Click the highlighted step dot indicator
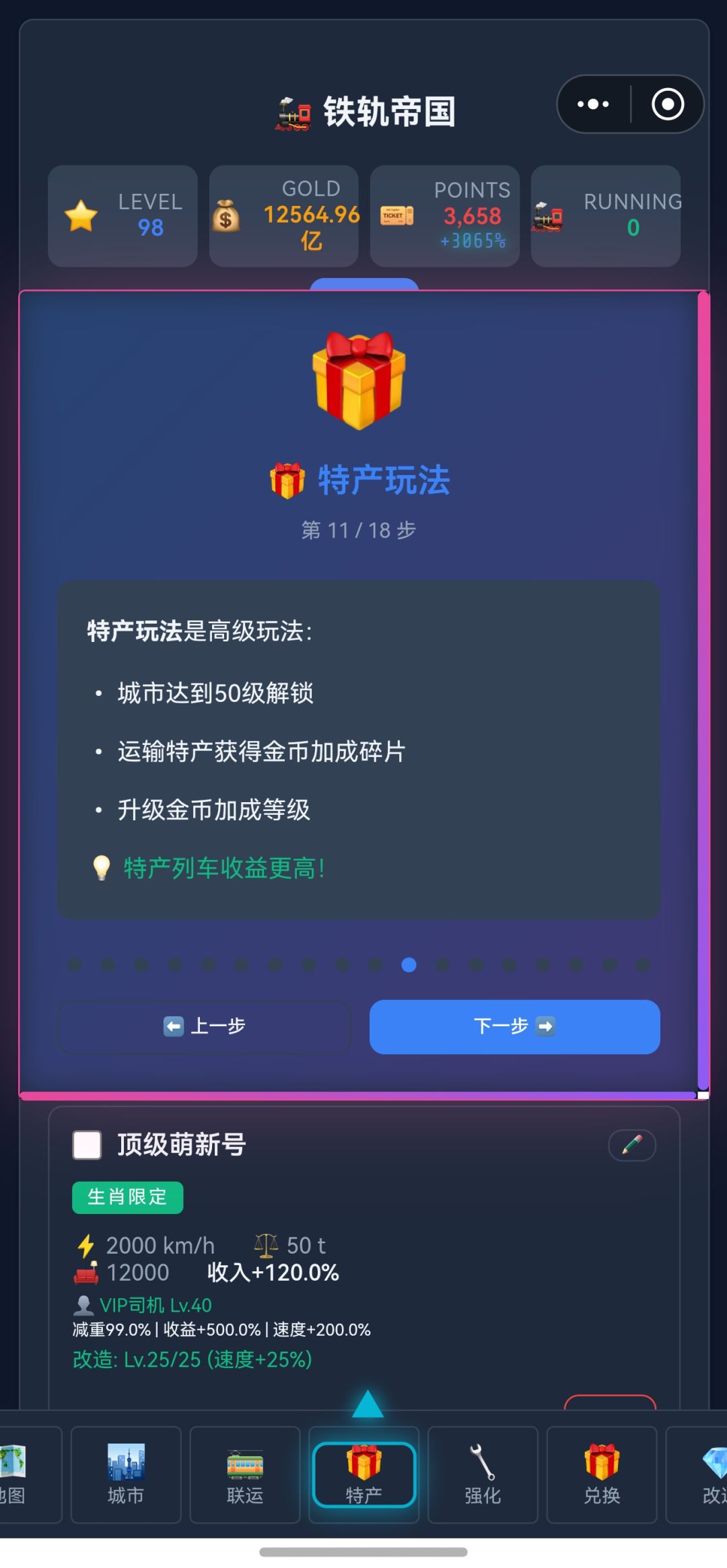 [x=408, y=966]
